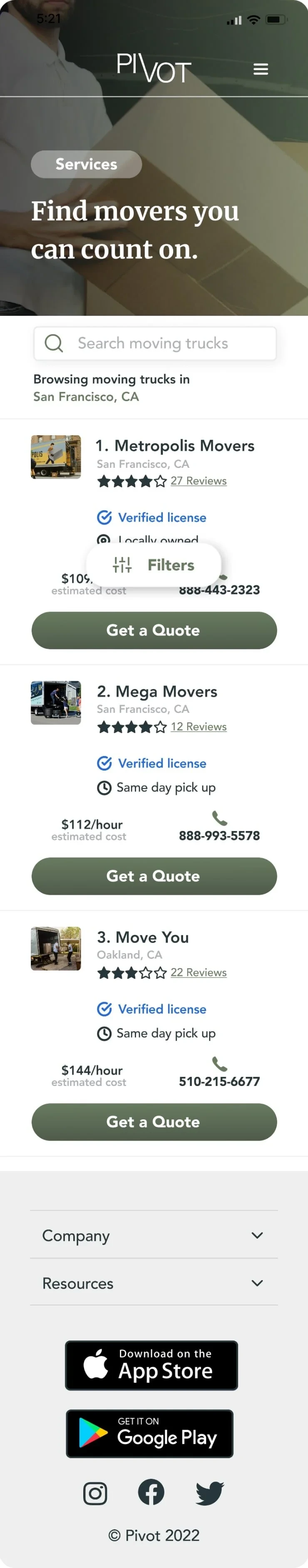Viewport: 308px width, 1568px height.
Task: Open the hamburger menu
Action: click(261, 70)
